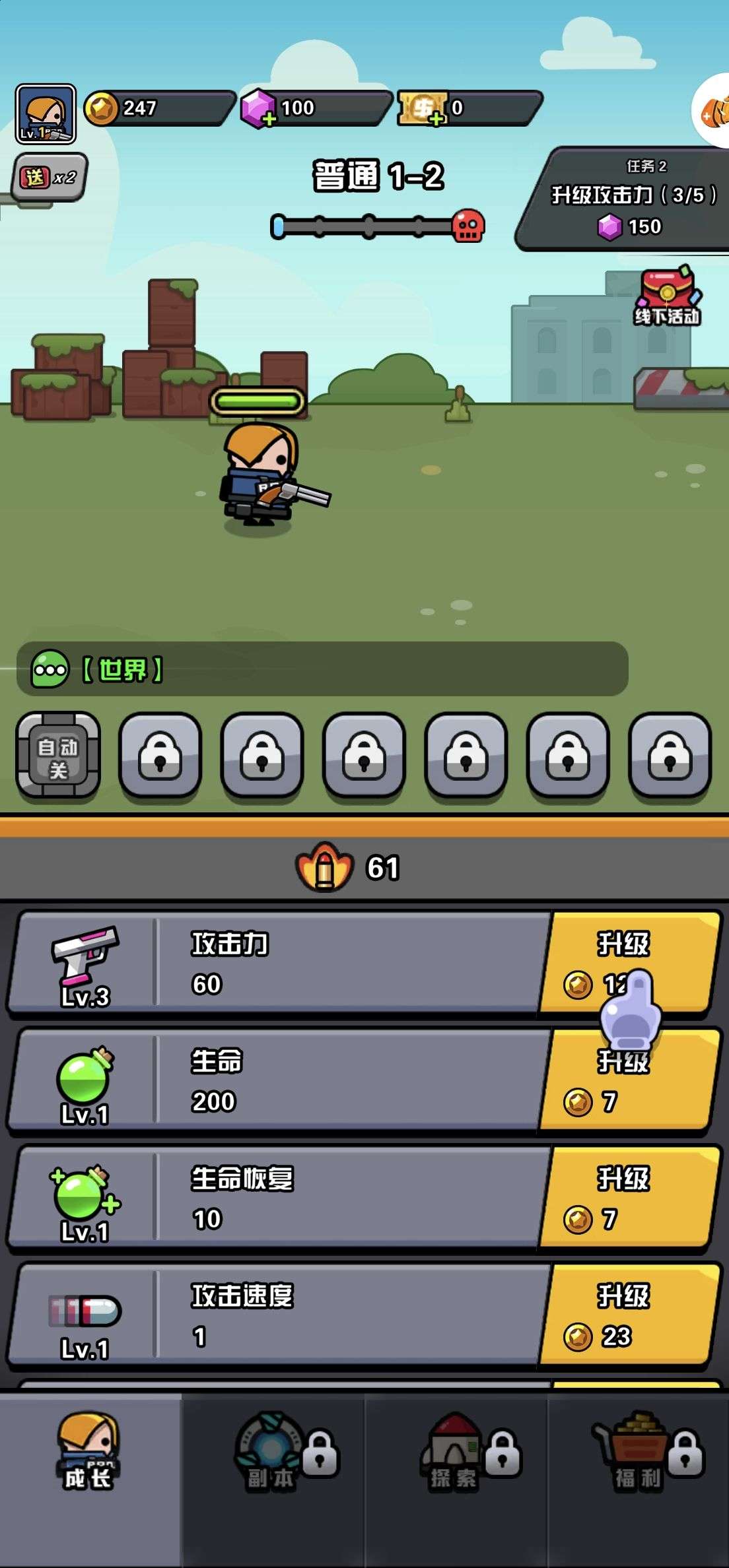Tap the 送 x2 bonus button
The width and height of the screenshot is (729, 1568).
coord(50,177)
